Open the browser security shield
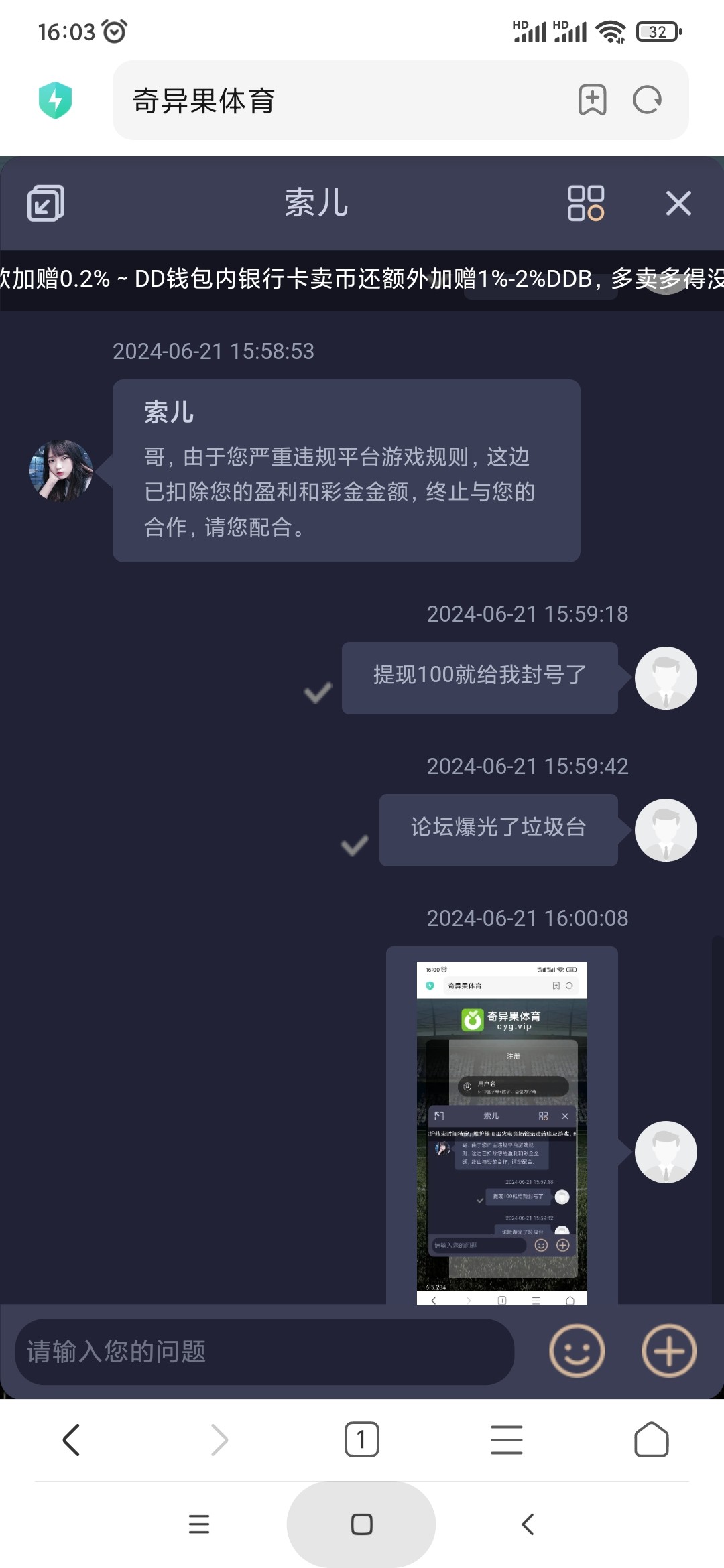 55,101
